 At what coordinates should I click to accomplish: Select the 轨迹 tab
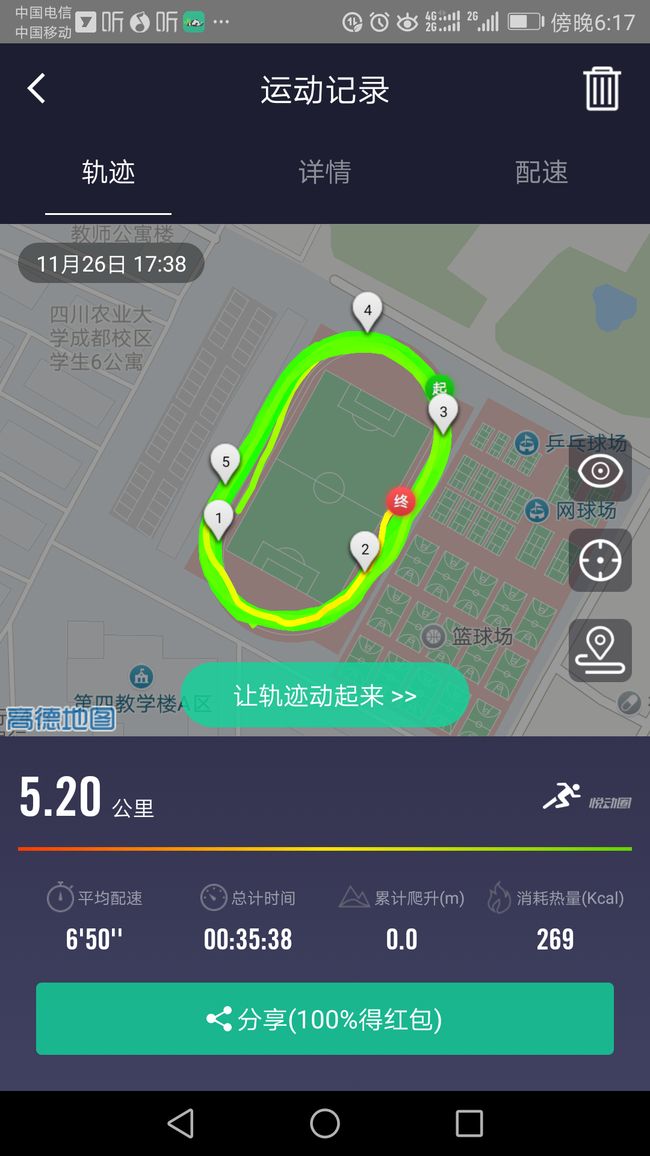coord(108,172)
